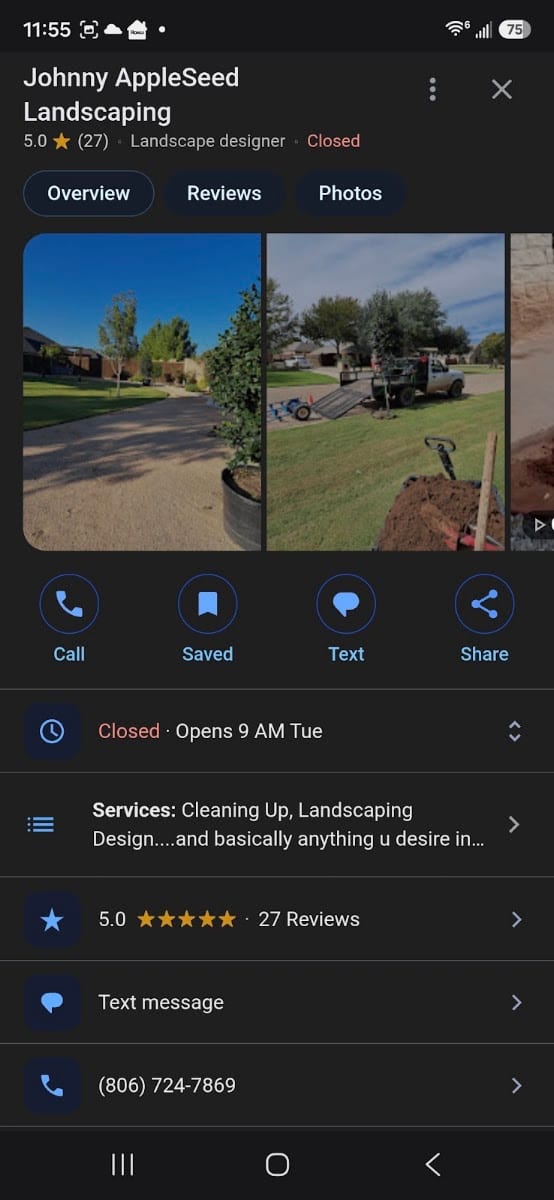Screen dimensions: 554x1200
Task: Share this business listing
Action: pyautogui.click(x=484, y=619)
